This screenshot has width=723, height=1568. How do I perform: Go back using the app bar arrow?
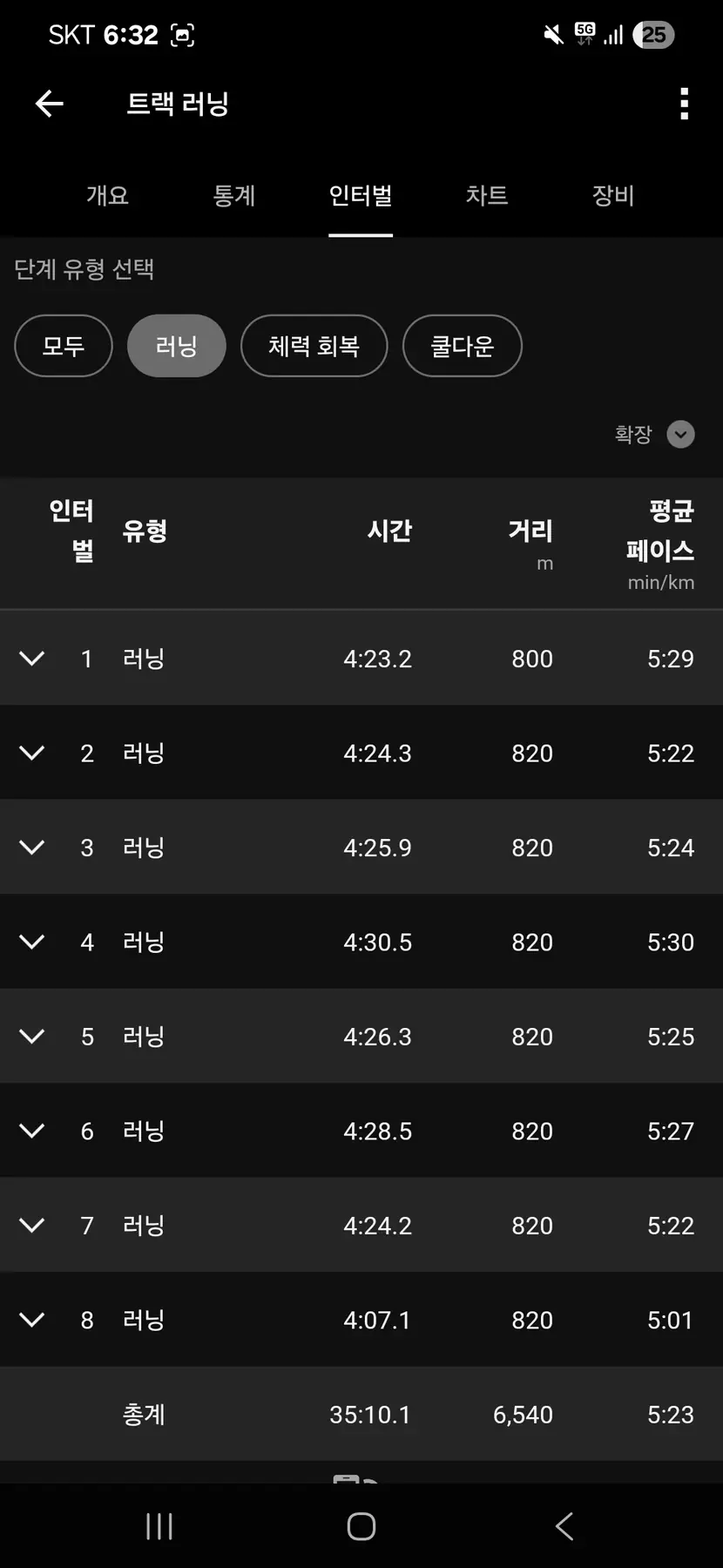pyautogui.click(x=50, y=104)
